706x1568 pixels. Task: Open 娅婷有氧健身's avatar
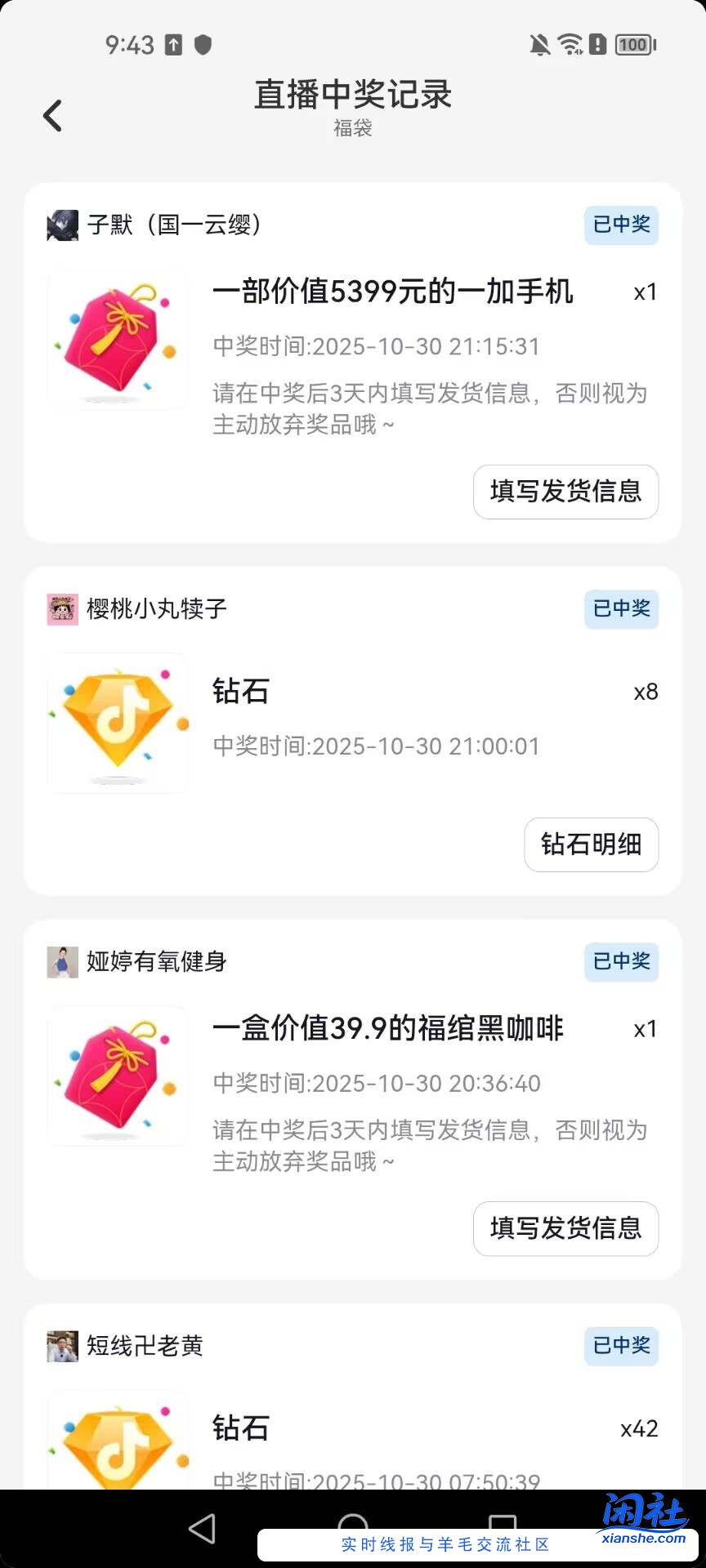(x=61, y=961)
